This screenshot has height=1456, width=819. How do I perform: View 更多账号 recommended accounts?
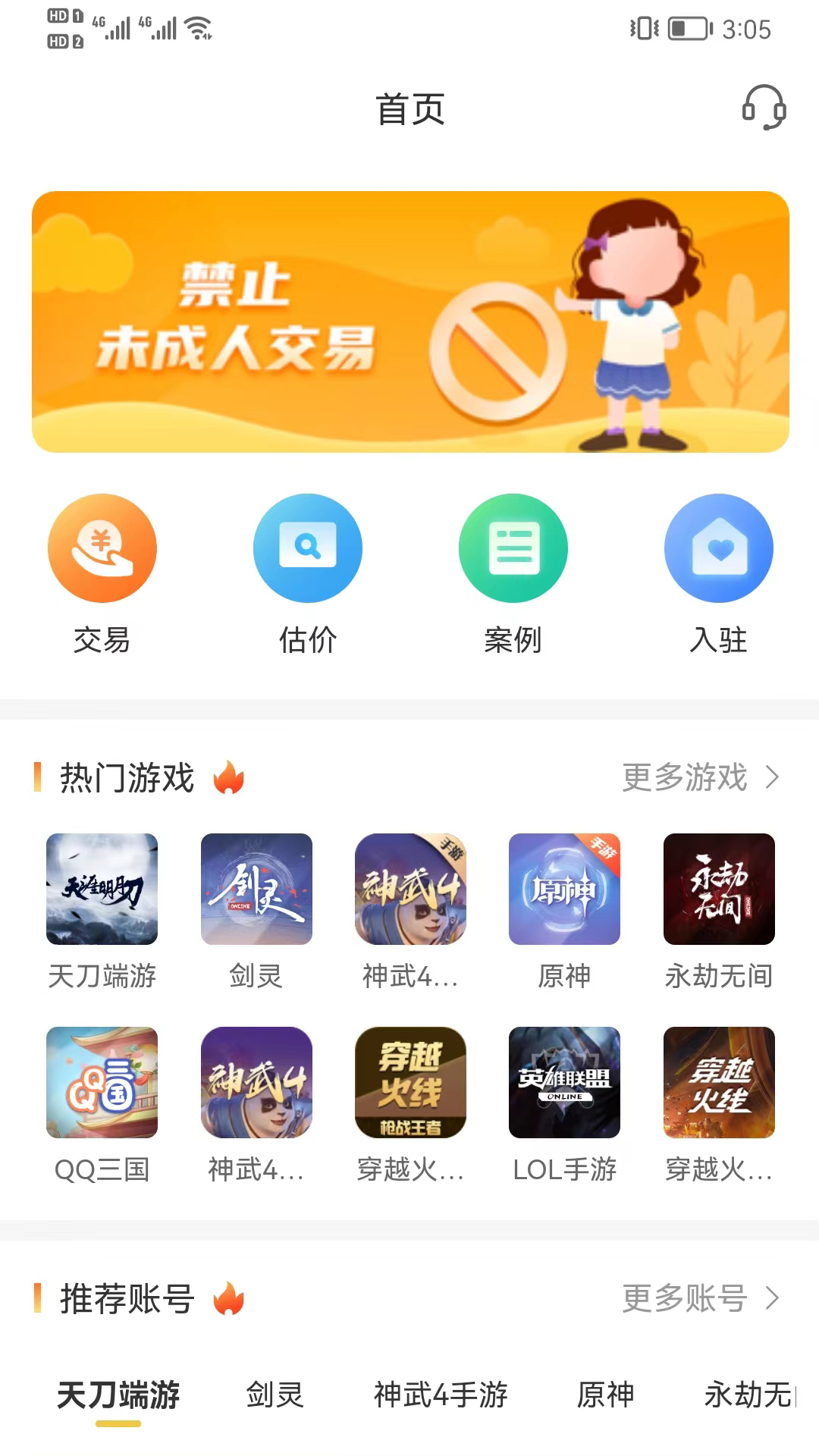tap(699, 1298)
